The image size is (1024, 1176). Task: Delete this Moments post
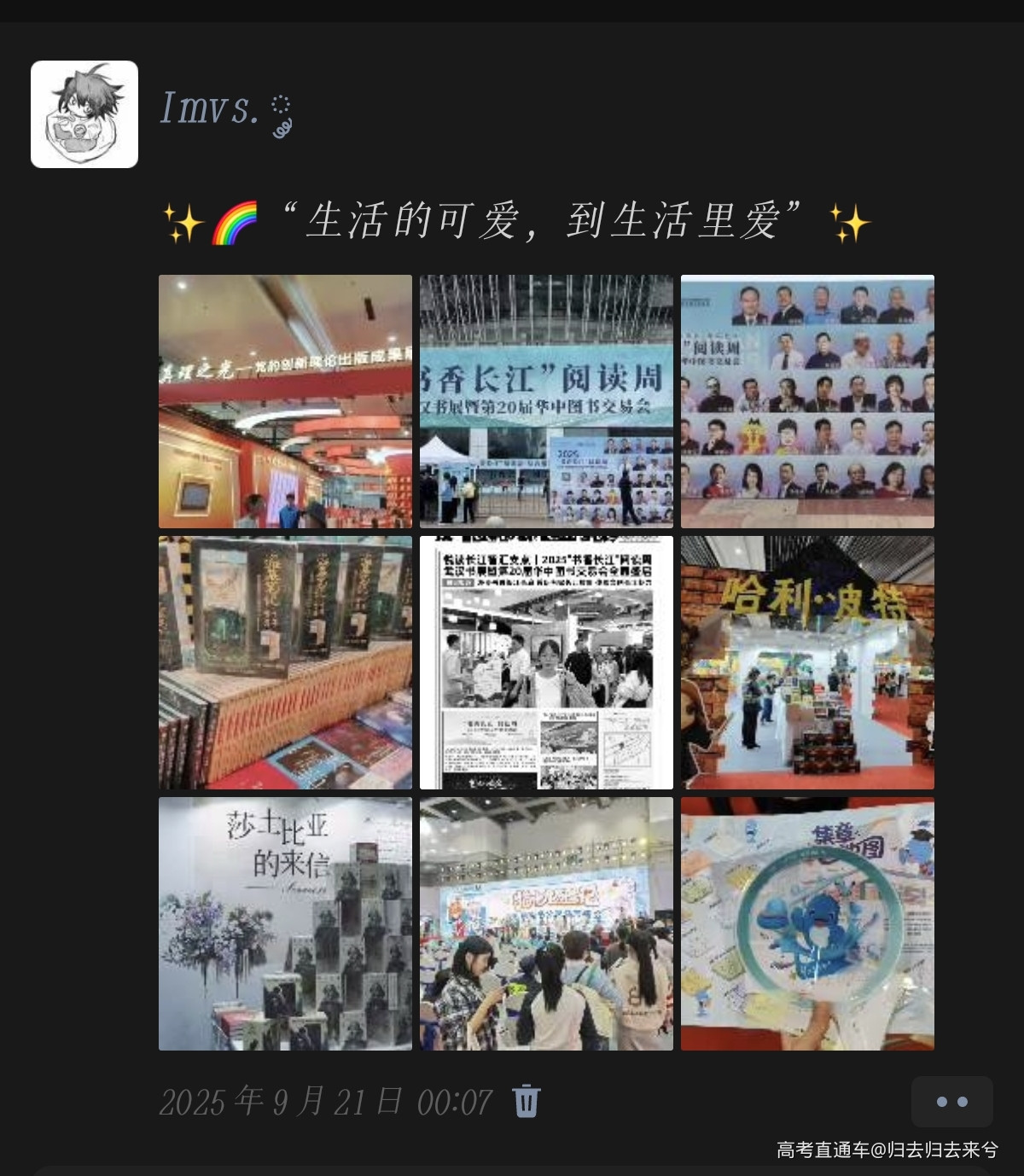point(527,1100)
